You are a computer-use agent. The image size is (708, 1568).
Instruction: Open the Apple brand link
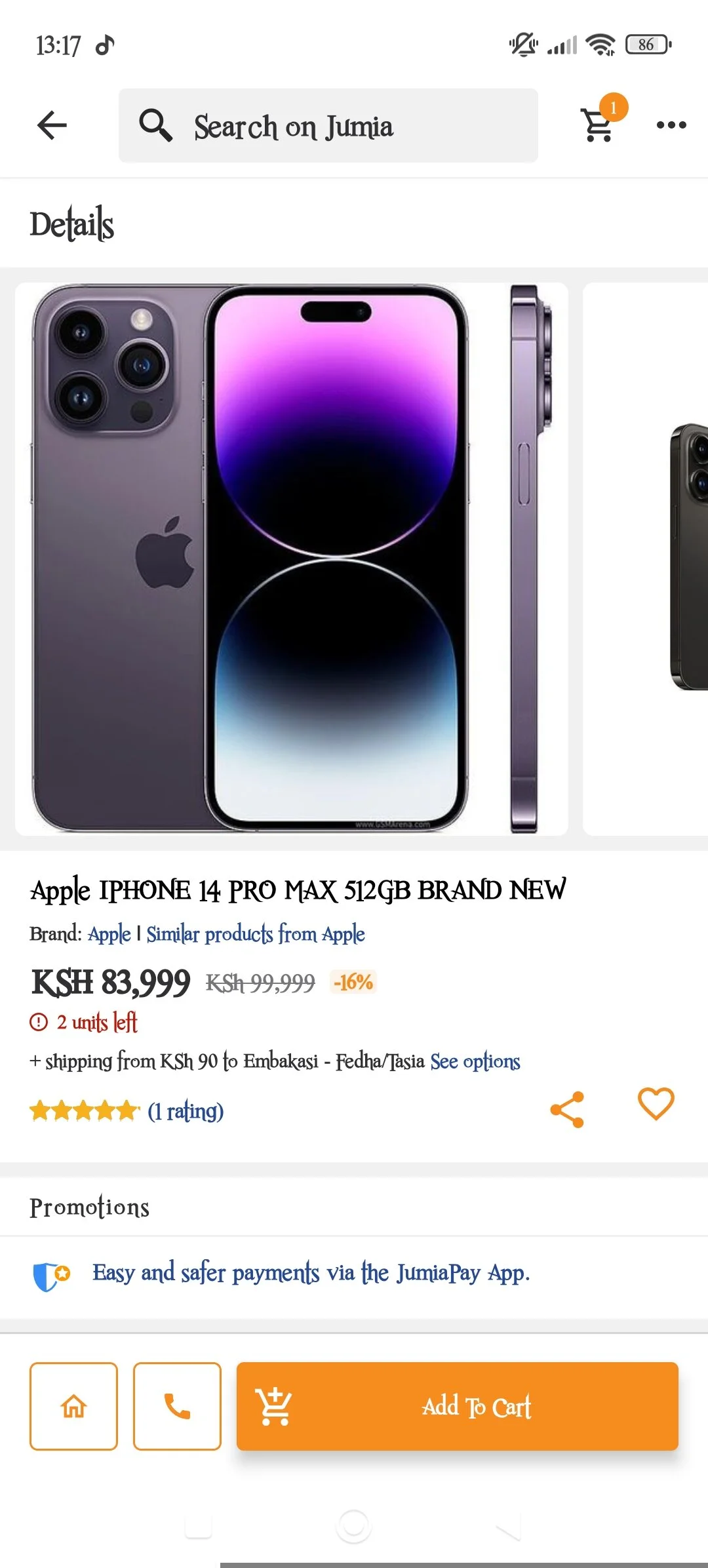point(109,933)
